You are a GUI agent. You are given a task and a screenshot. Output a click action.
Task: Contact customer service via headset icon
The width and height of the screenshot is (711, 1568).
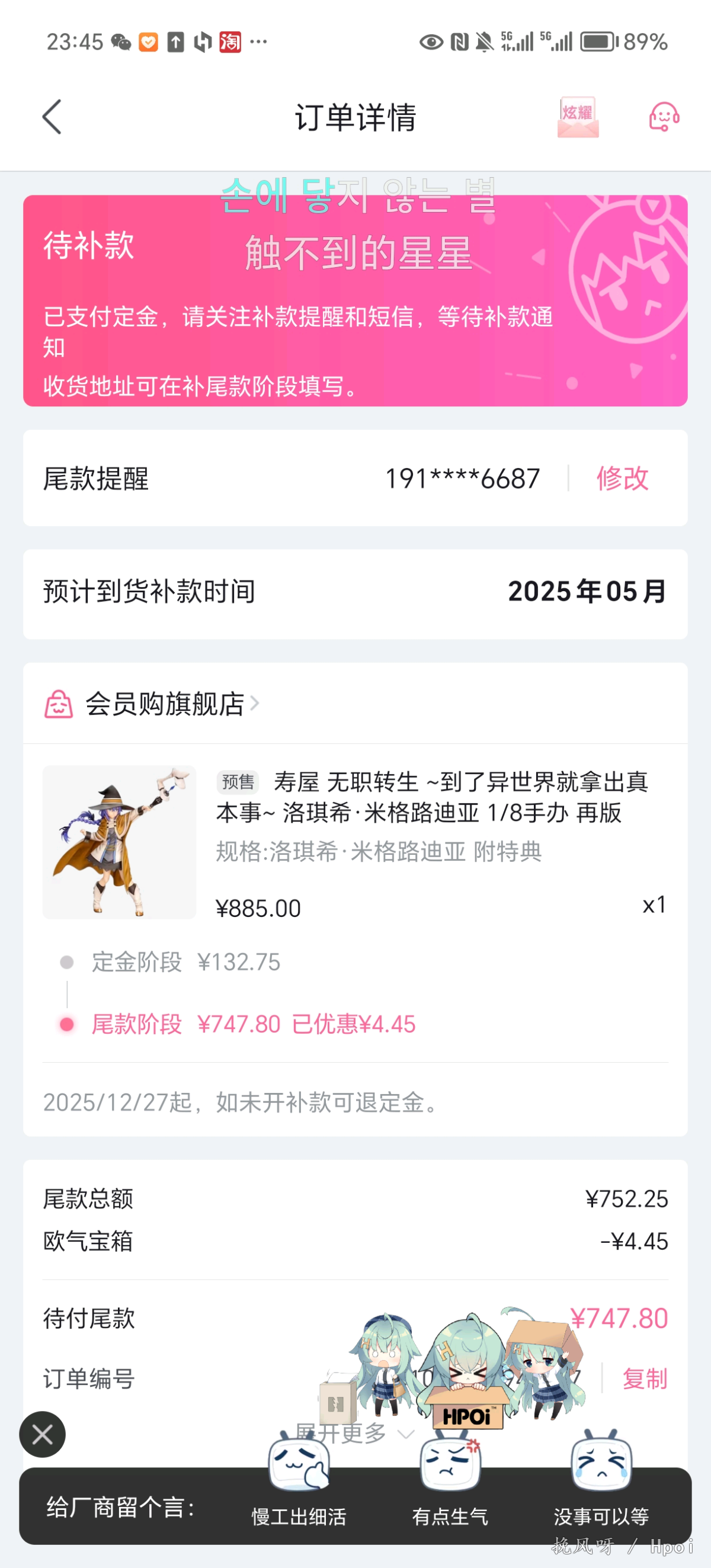pos(664,117)
